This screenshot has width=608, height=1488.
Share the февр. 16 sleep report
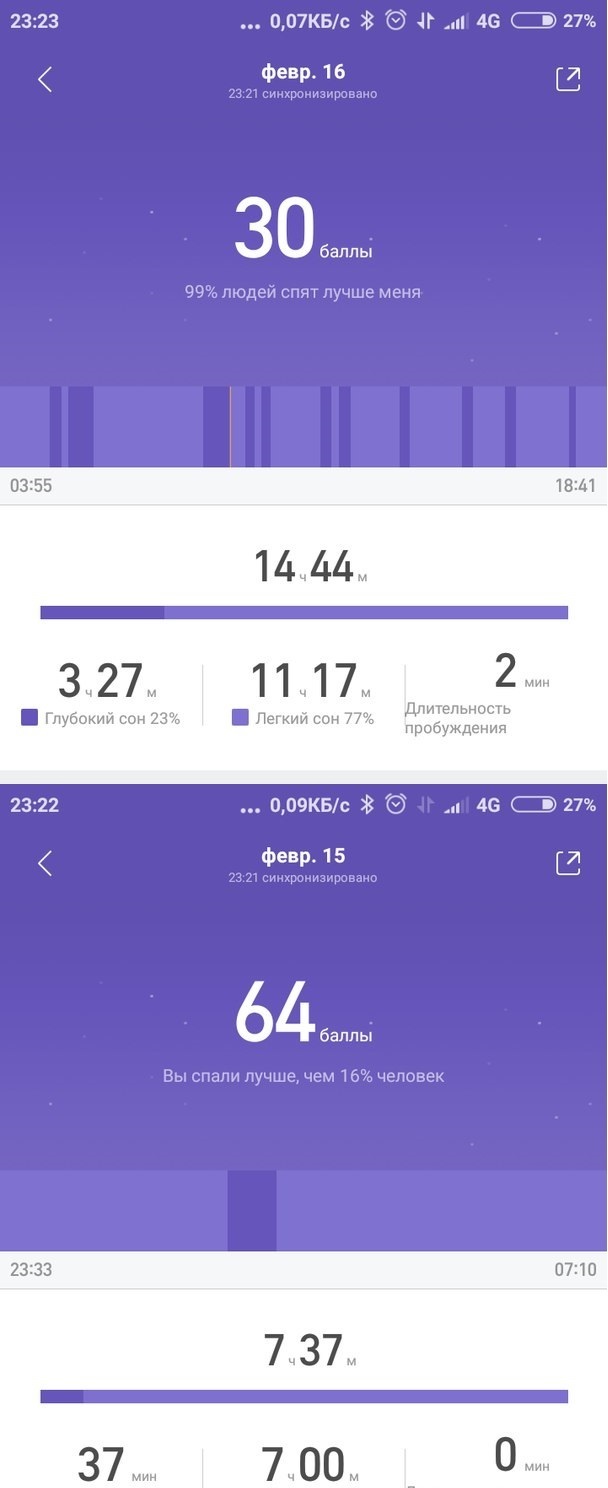point(568,80)
